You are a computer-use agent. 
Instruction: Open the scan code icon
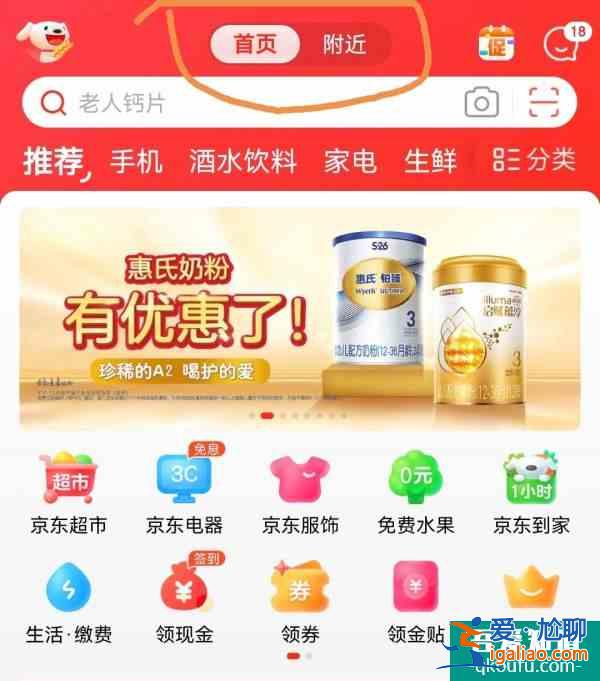(544, 103)
